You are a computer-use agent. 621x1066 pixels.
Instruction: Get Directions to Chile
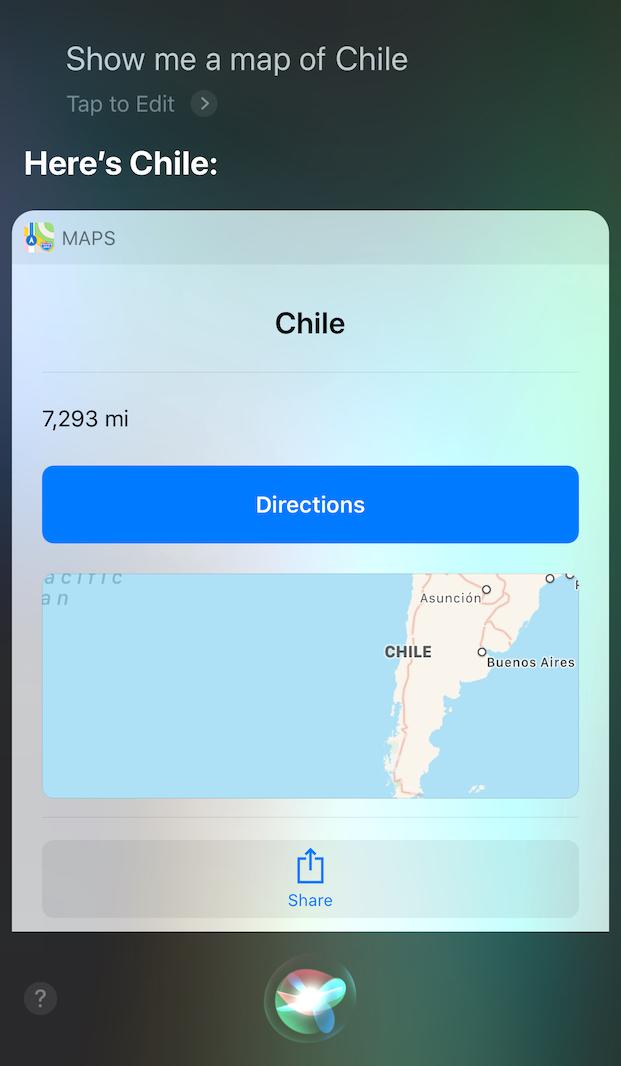coord(310,504)
